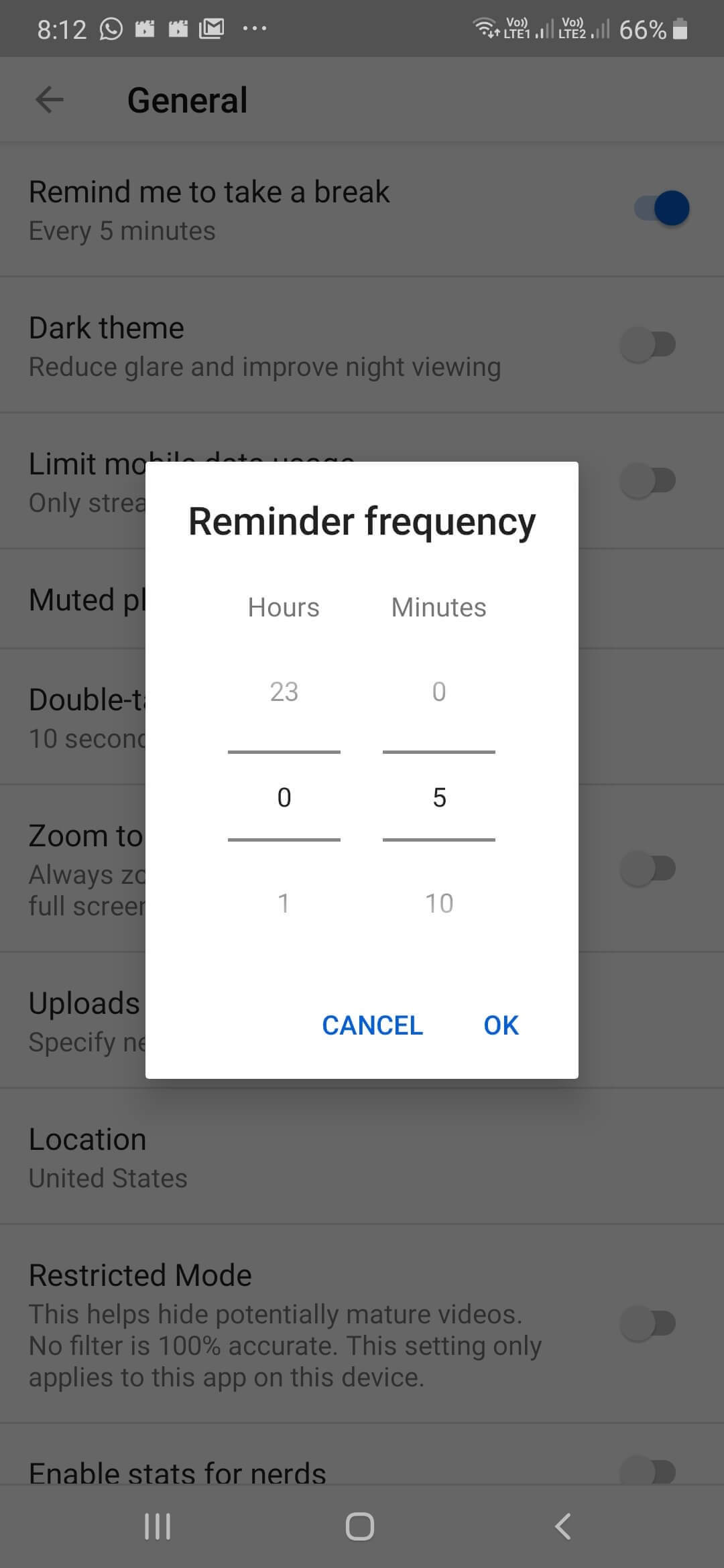The width and height of the screenshot is (724, 1568).
Task: Open the WhatsApp notification icon
Action: tap(111, 28)
